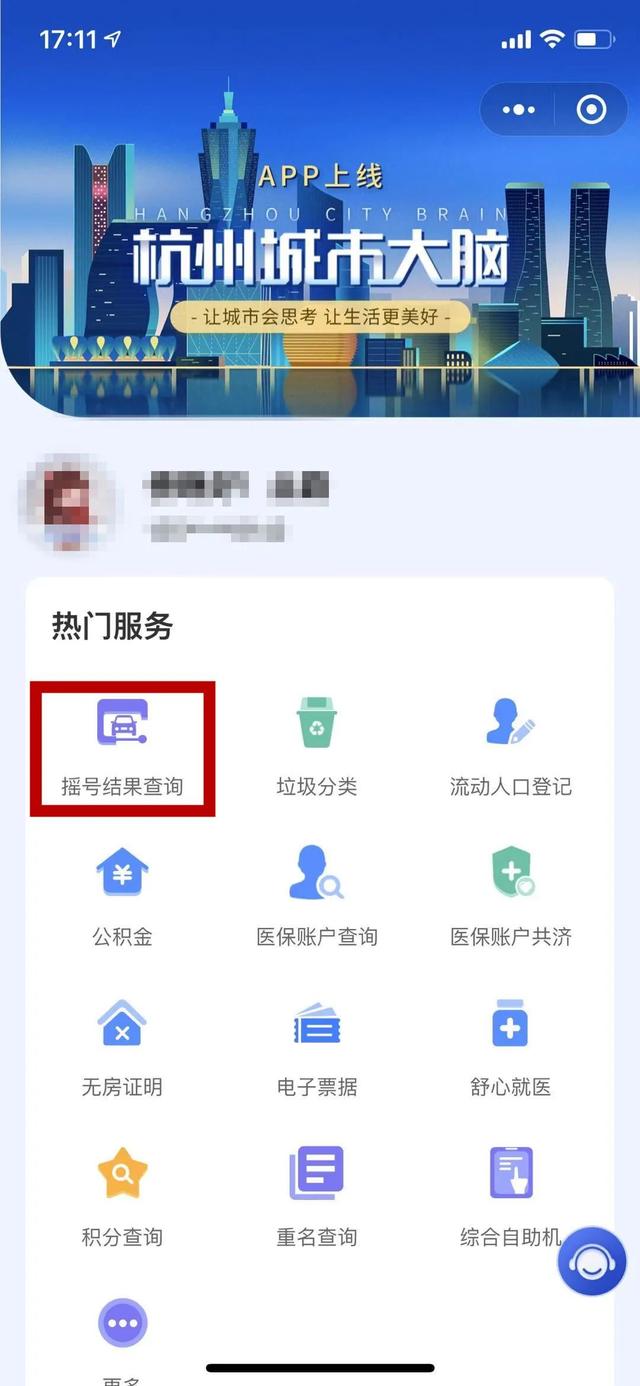640x1386 pixels.
Task: Open 无房证明
Action: tap(122, 1047)
